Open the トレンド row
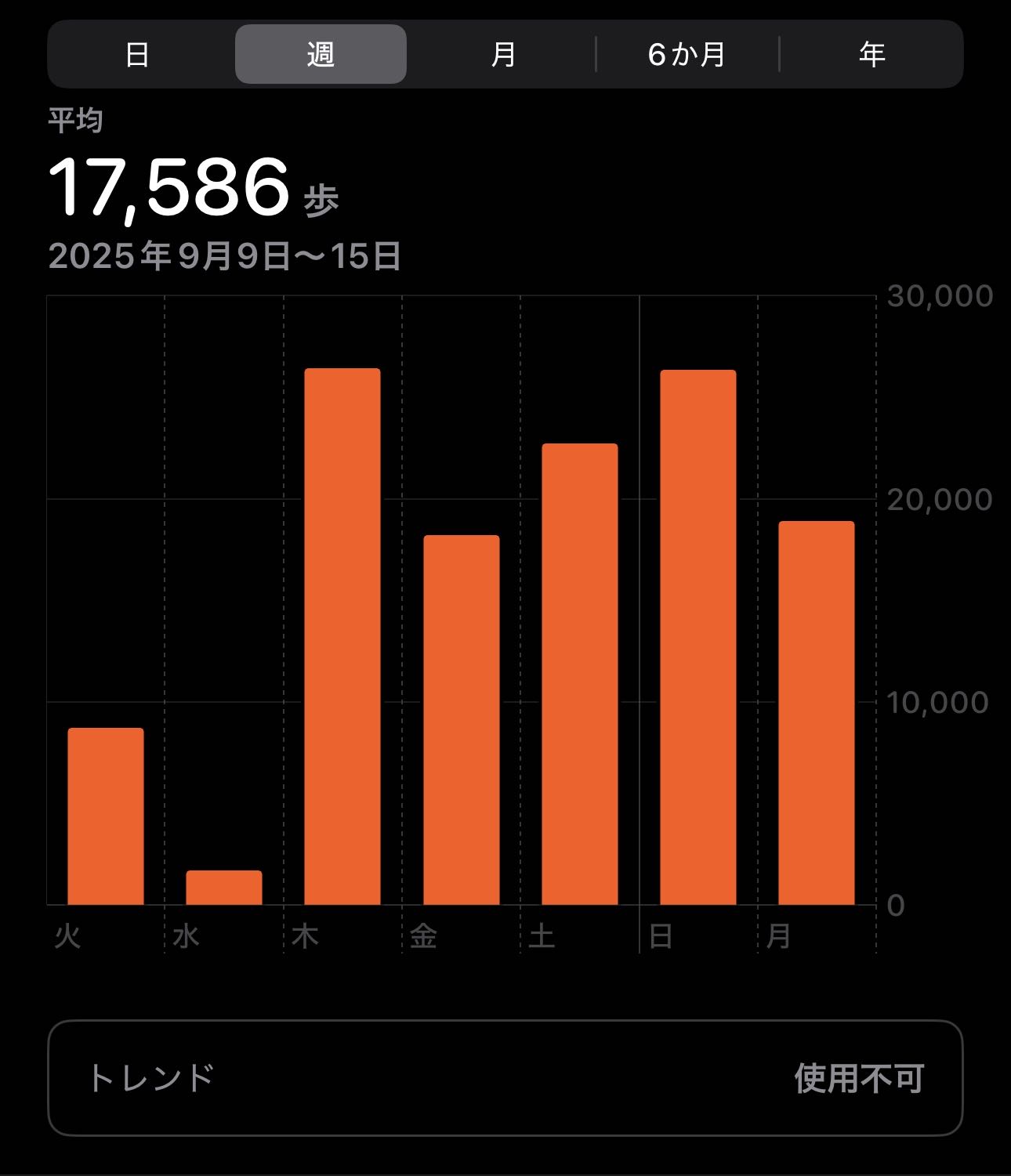 point(505,1077)
